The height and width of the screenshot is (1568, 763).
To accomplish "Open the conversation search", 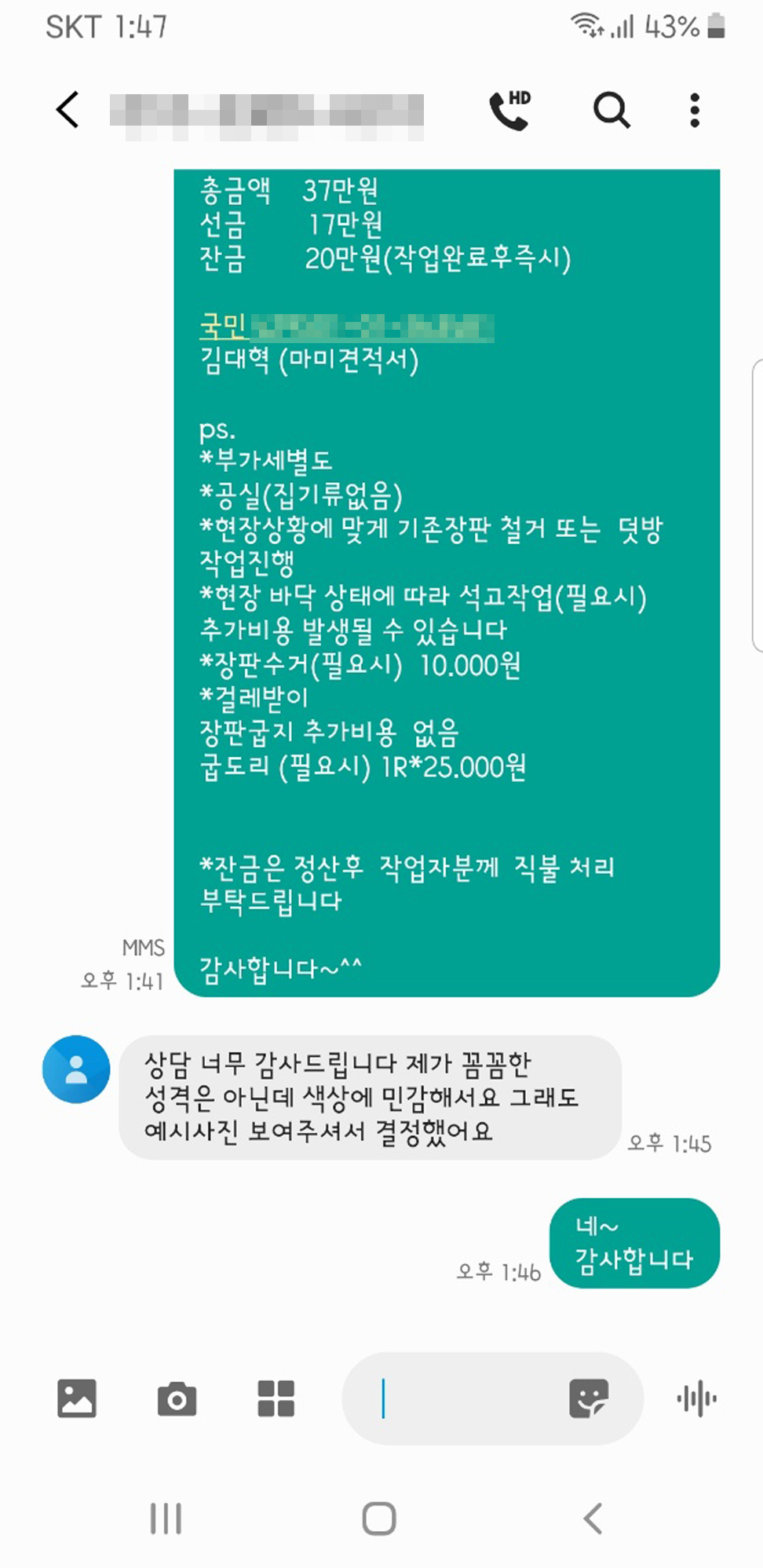I will coord(612,111).
